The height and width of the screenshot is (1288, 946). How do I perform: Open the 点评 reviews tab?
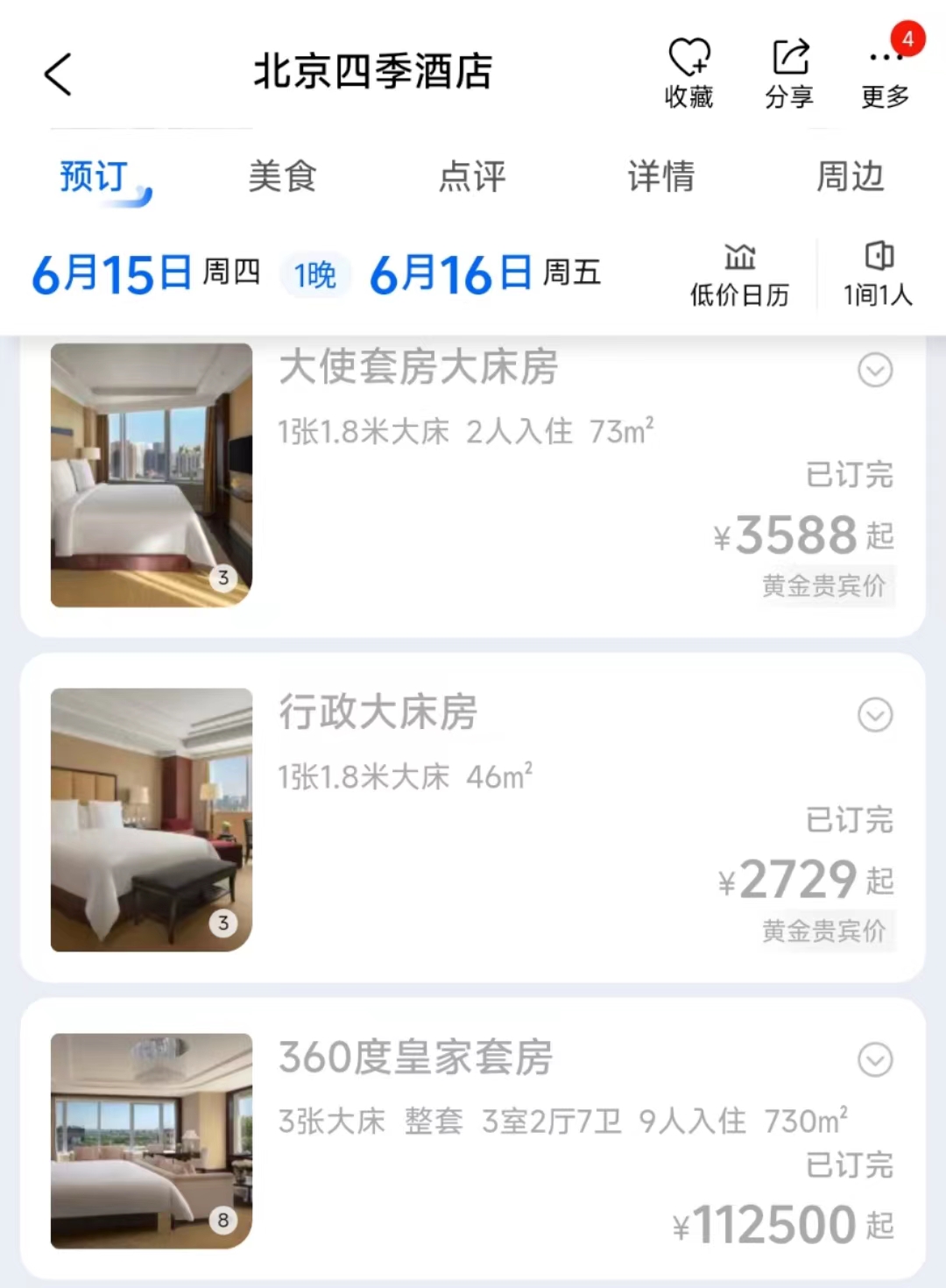click(x=473, y=178)
